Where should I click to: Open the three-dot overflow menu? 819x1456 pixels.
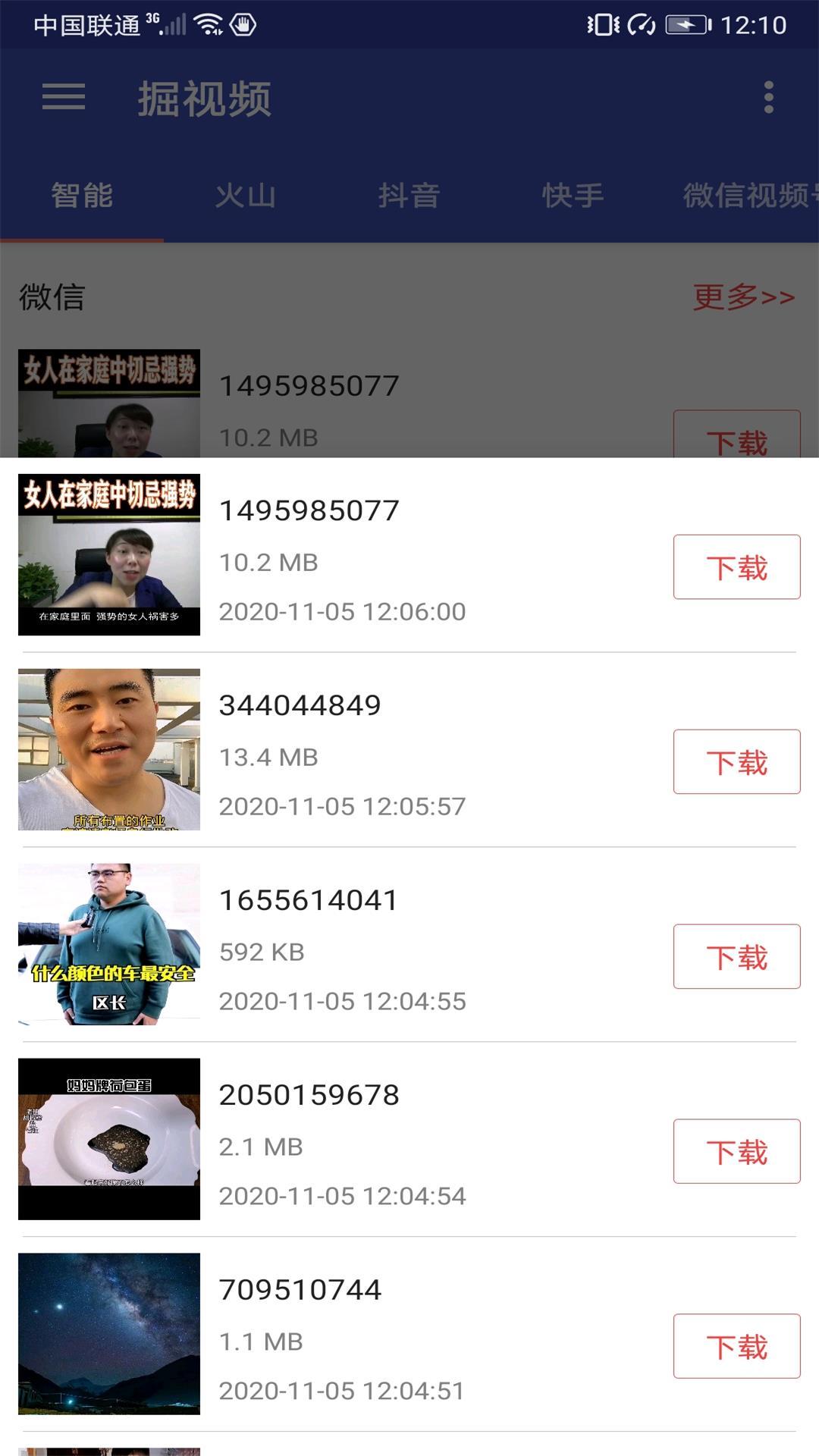[769, 97]
